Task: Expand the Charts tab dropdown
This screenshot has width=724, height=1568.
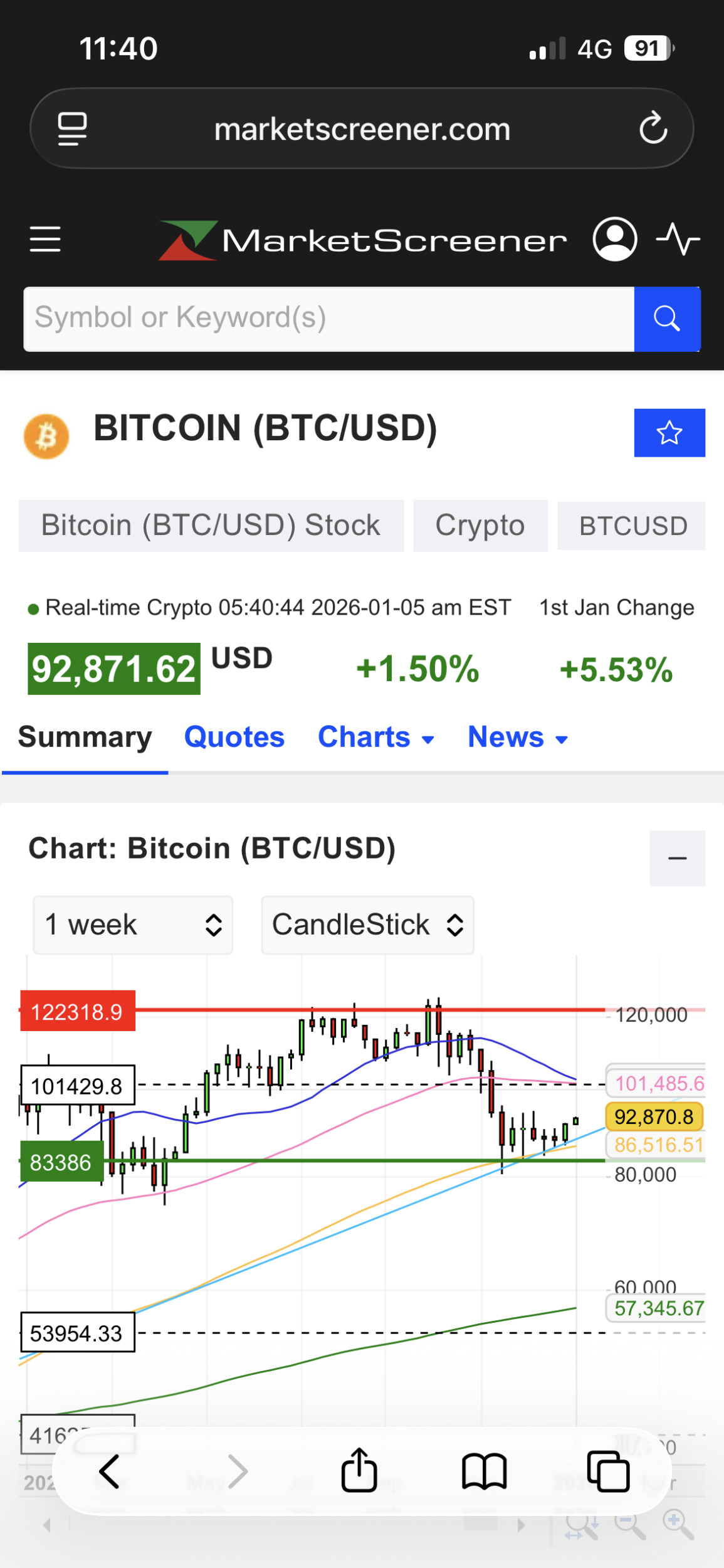Action: point(376,737)
